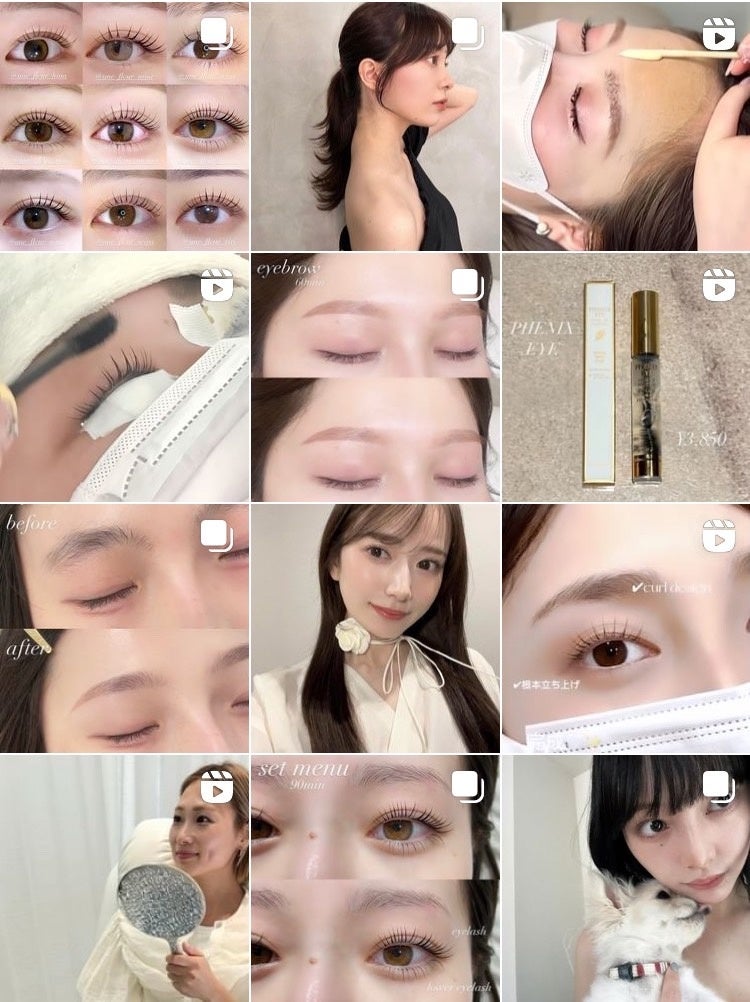Play the 'curl design' lash reel
The height and width of the screenshot is (1002, 750).
626,628
